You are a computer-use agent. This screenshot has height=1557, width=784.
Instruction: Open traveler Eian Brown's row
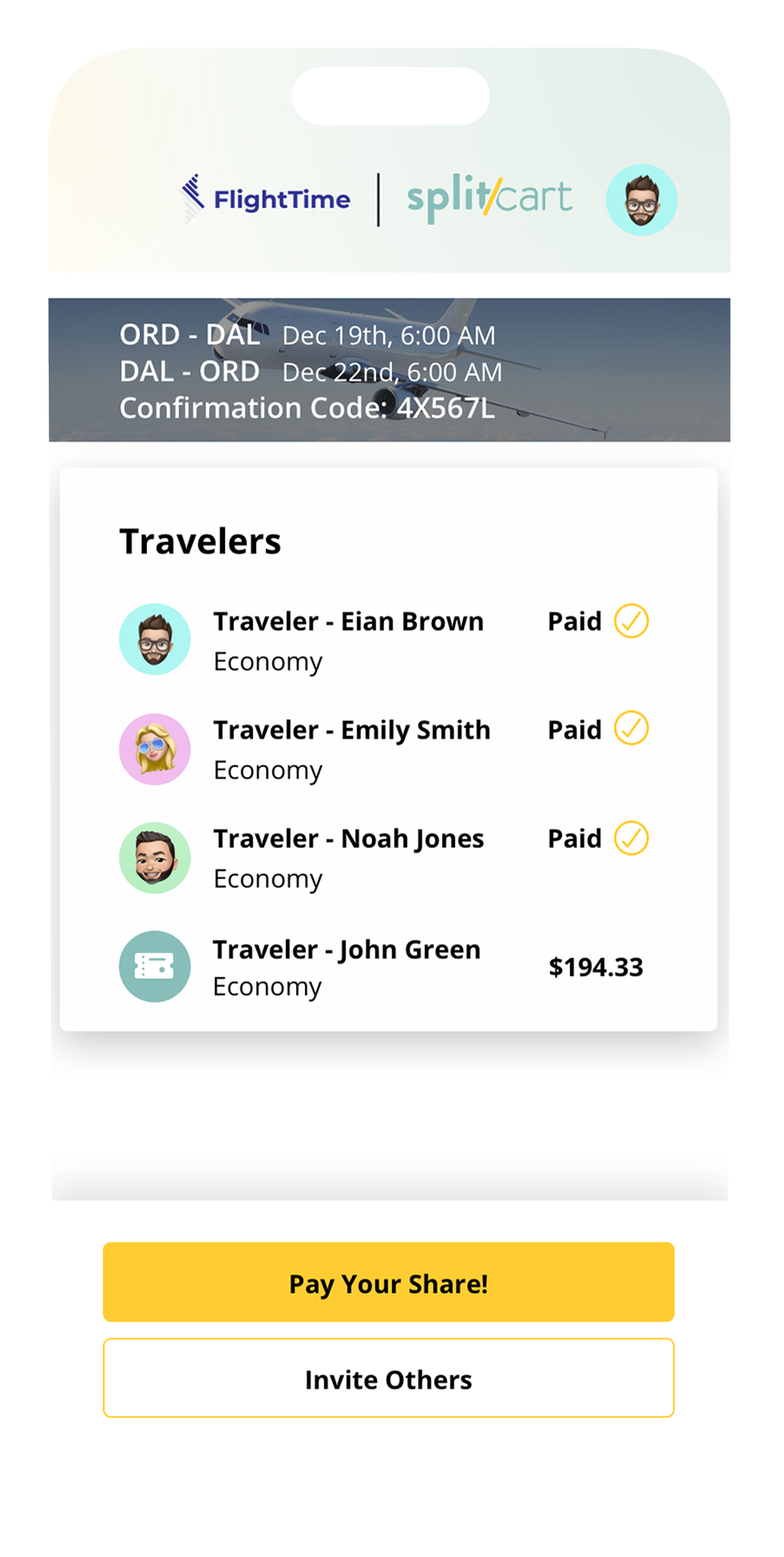click(x=384, y=640)
